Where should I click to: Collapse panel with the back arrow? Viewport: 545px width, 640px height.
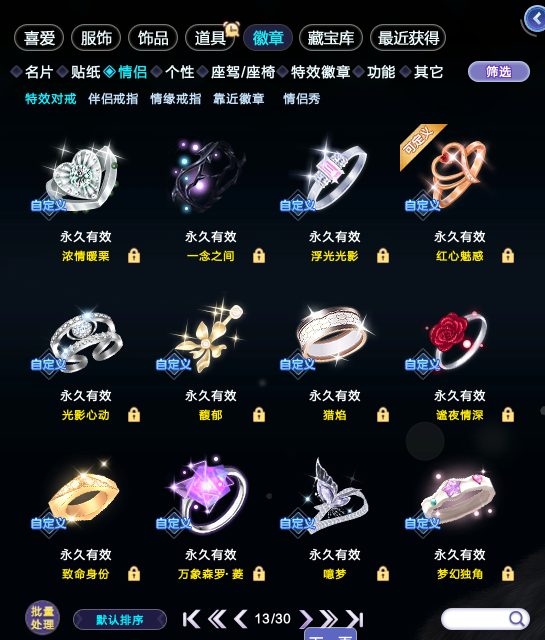[535, 19]
